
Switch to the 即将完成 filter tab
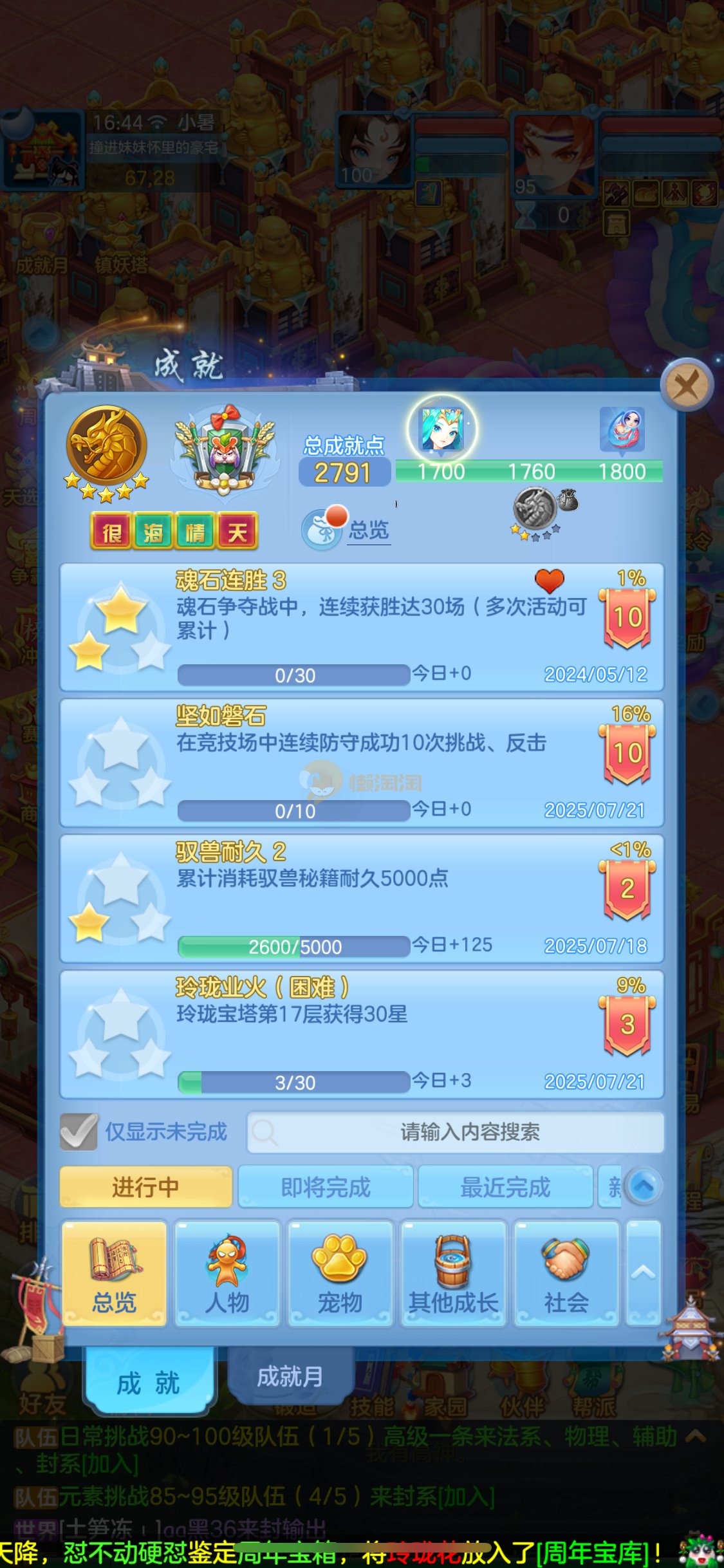tap(326, 1187)
